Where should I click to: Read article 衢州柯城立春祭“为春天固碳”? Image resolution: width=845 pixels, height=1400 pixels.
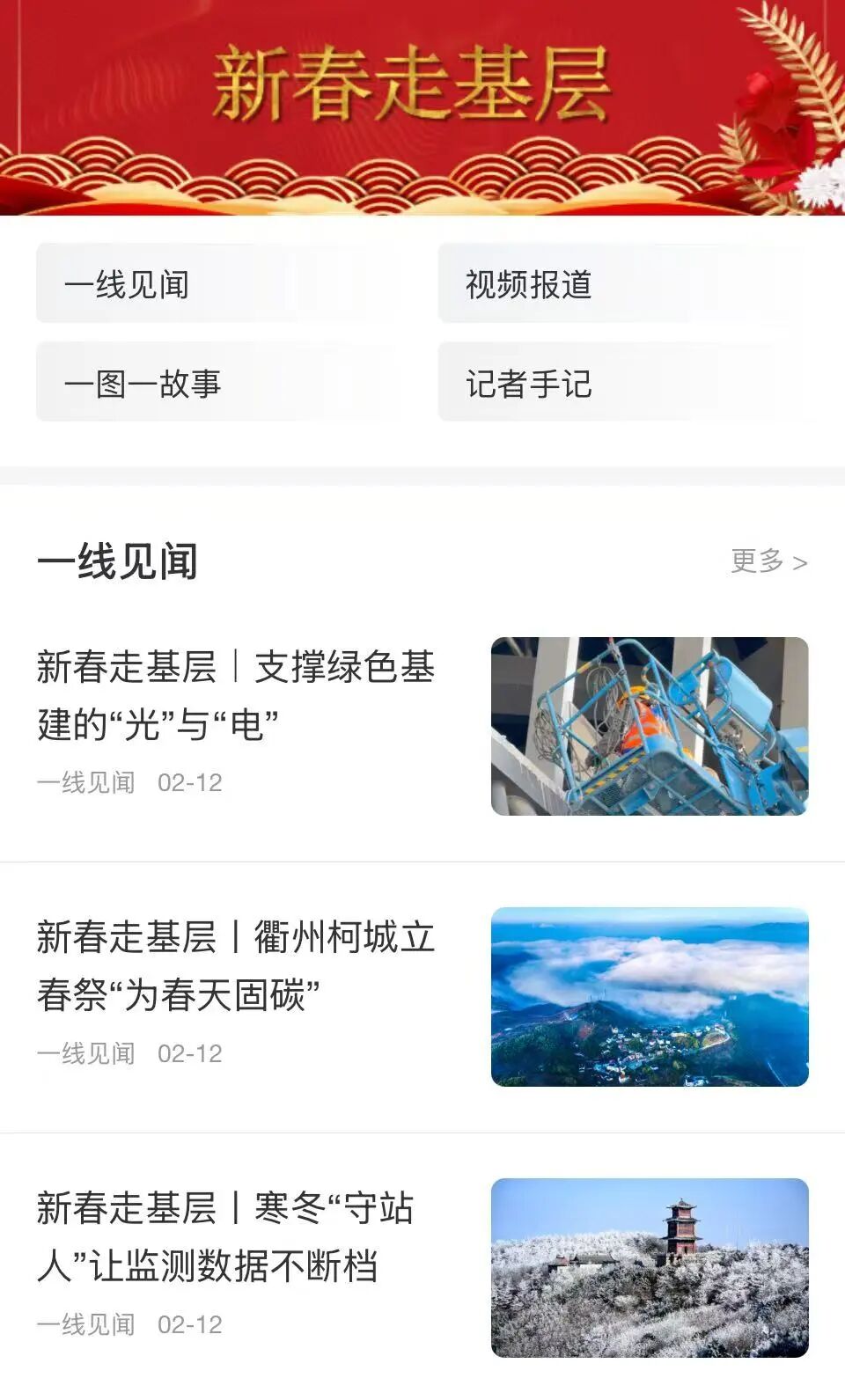pos(236,965)
